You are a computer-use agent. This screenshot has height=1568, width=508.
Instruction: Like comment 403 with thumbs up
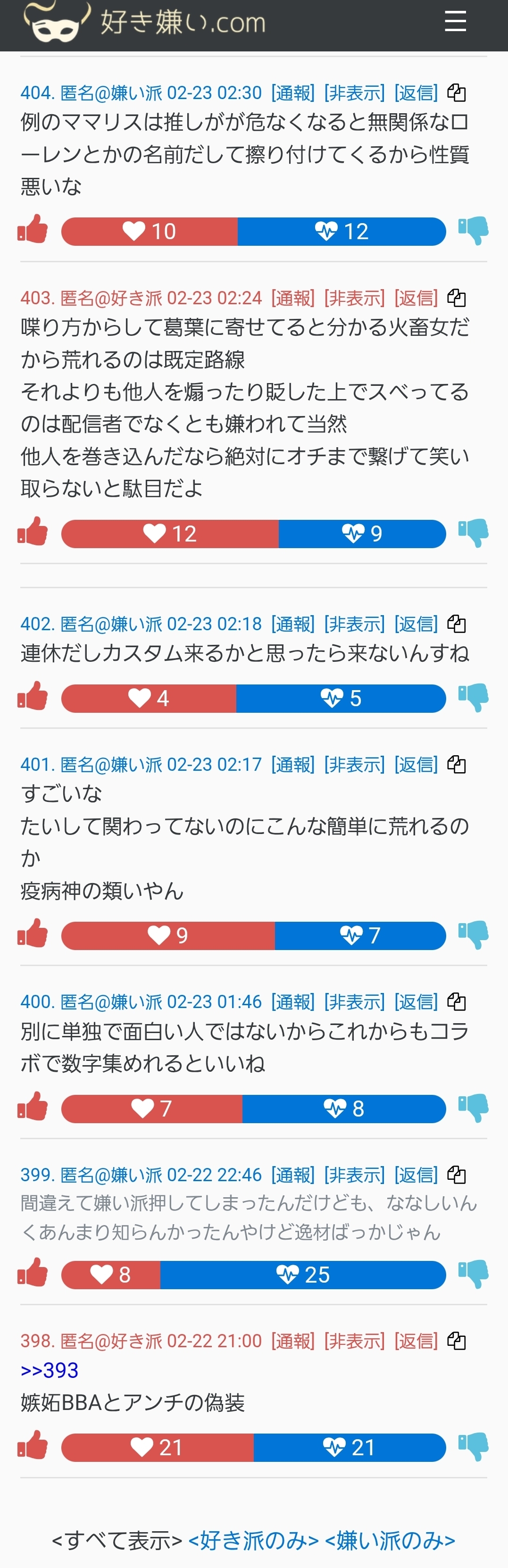click(x=33, y=533)
